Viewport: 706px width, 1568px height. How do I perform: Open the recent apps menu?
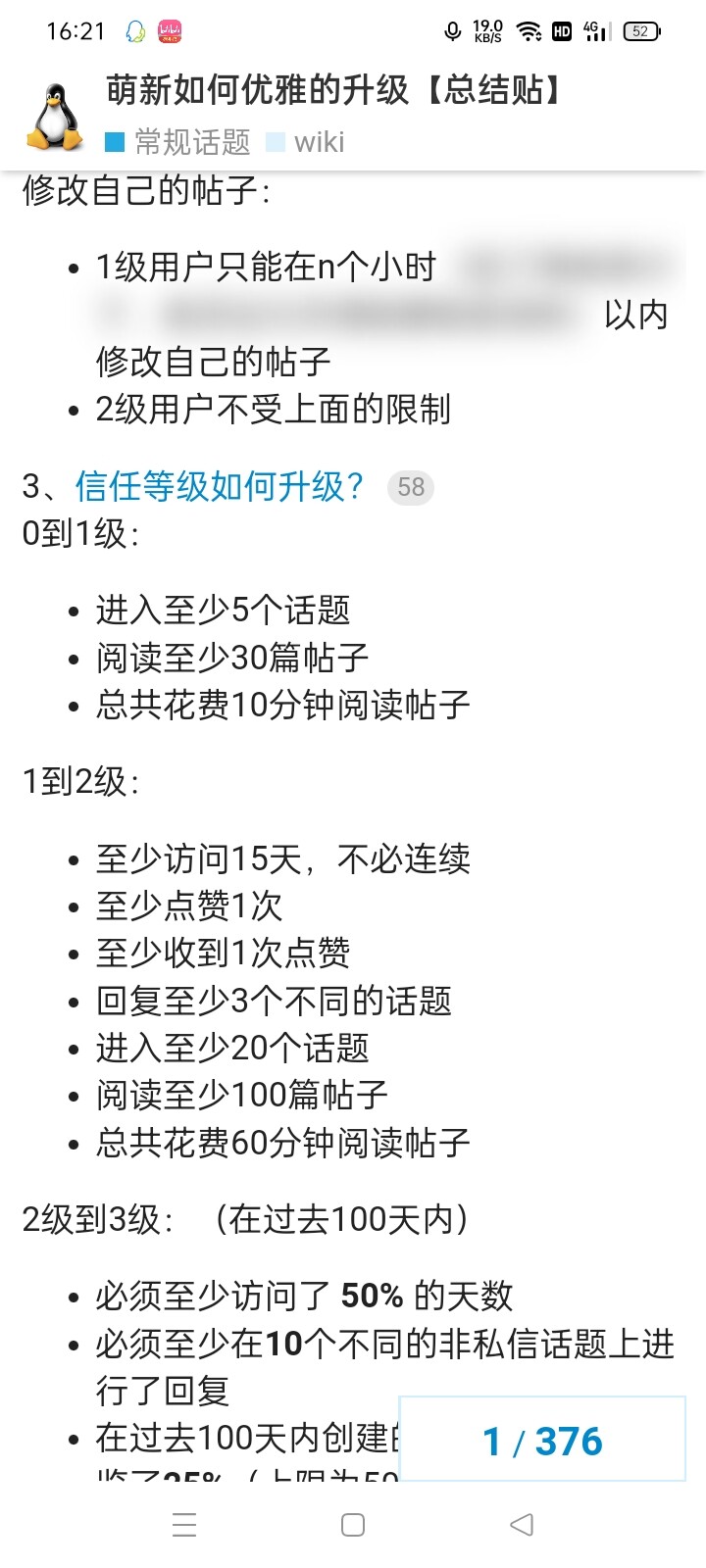[x=184, y=1525]
